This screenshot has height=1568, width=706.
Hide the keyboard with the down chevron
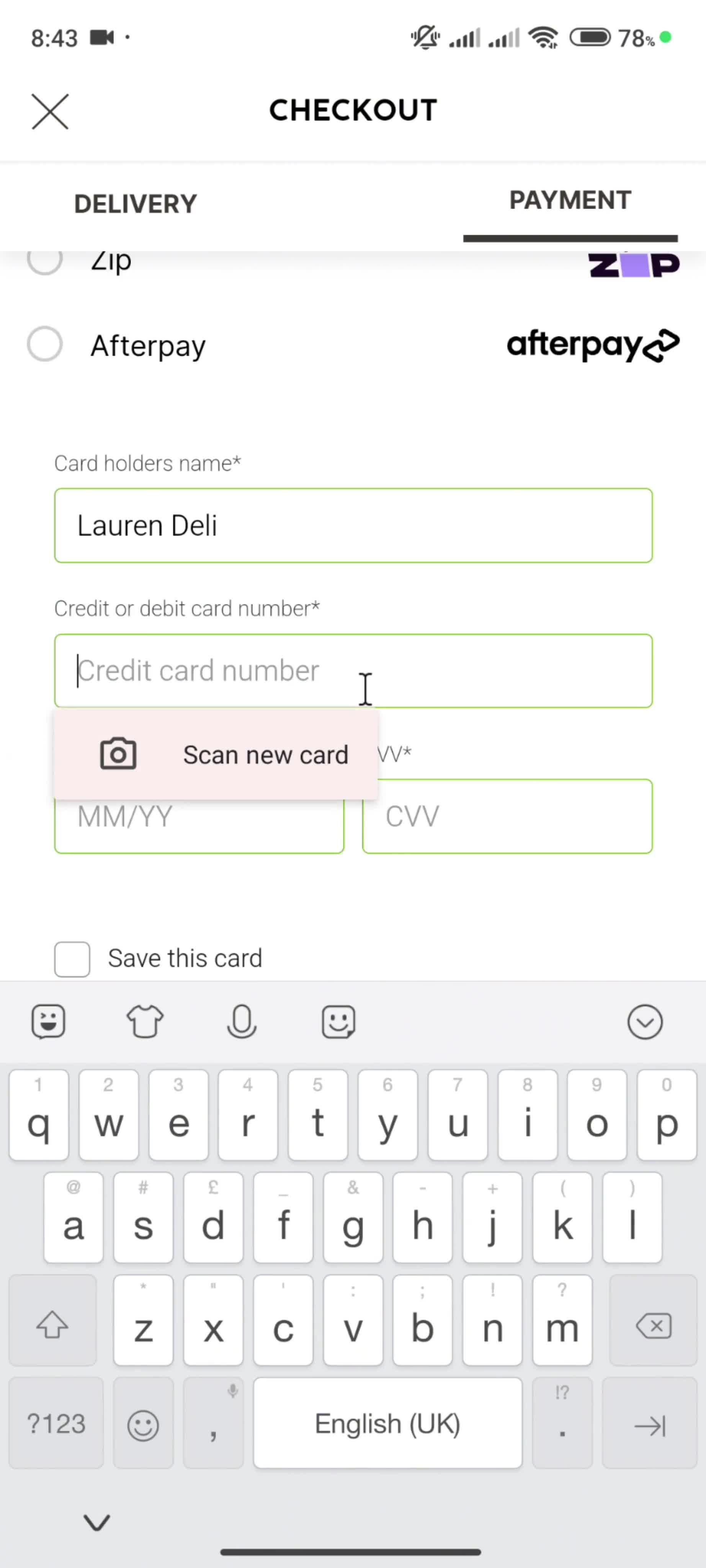click(x=97, y=1522)
